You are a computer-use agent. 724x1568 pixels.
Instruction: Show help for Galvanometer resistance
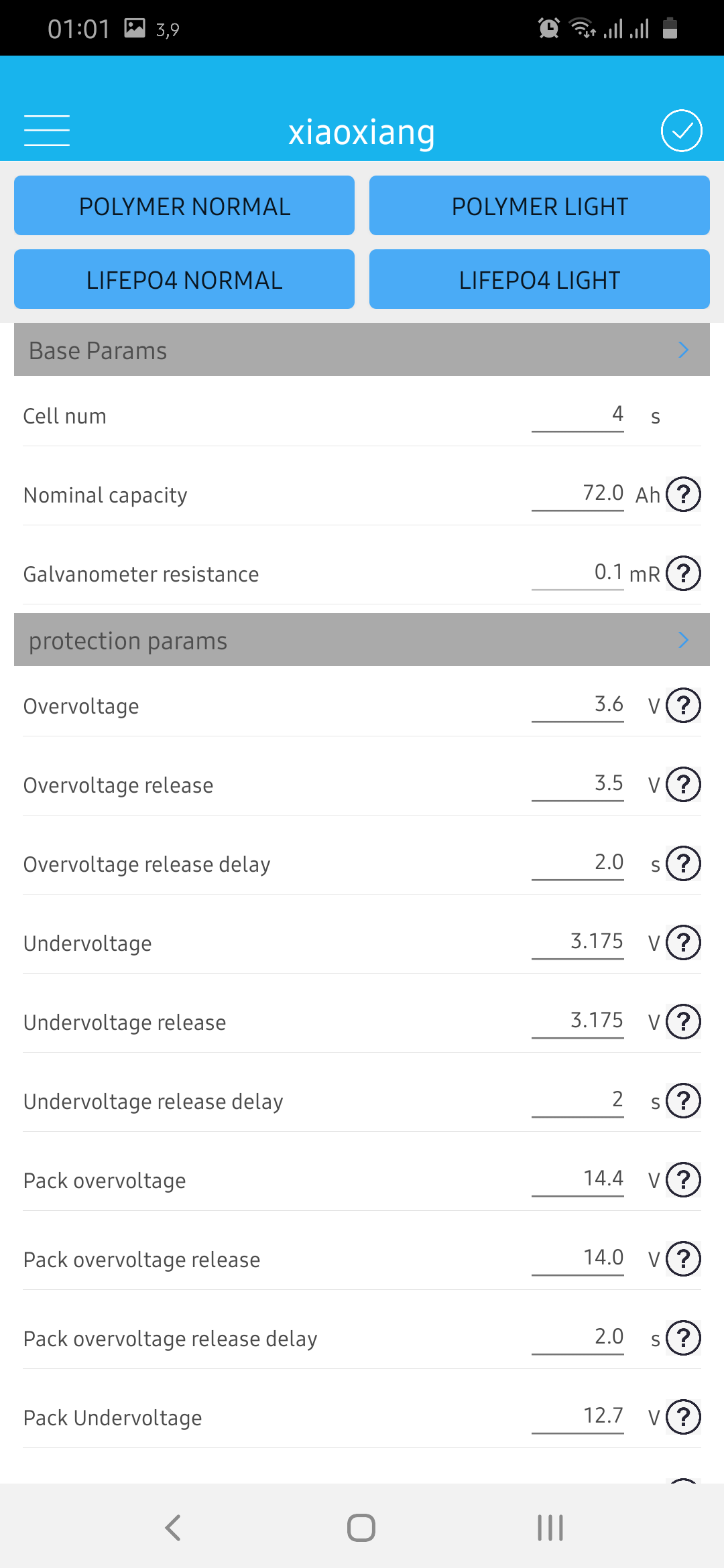click(683, 574)
